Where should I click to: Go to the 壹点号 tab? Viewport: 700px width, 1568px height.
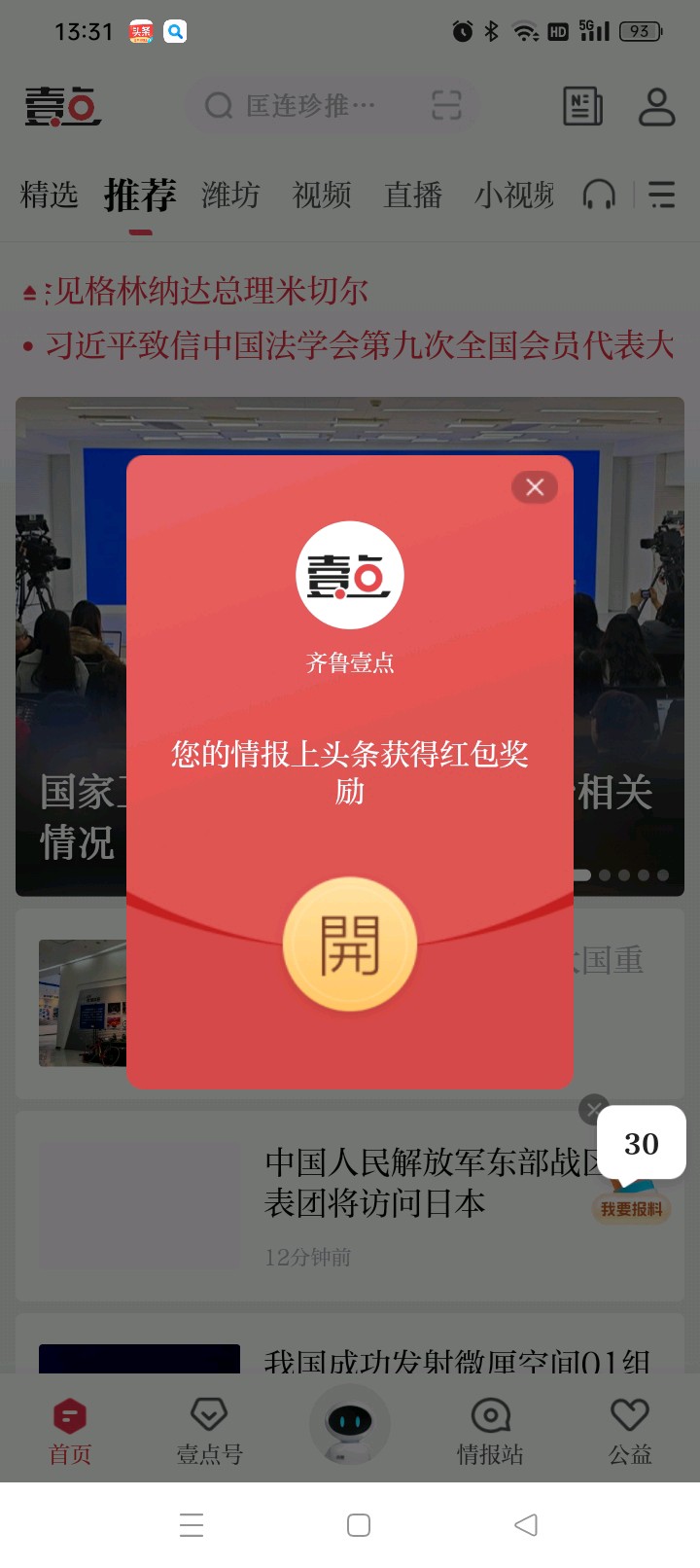pos(209,1430)
